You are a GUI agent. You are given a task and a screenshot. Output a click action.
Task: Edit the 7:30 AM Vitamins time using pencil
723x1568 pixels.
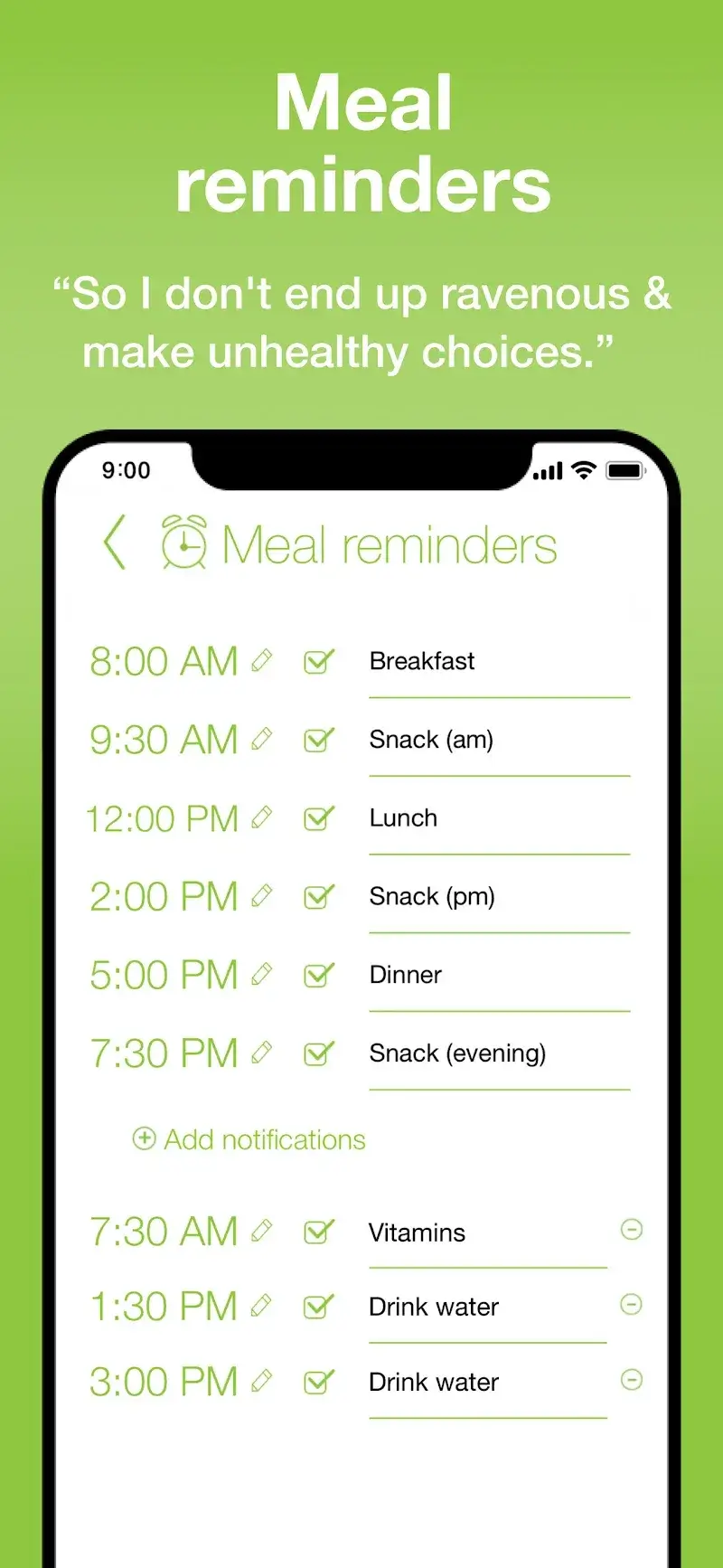tap(261, 1232)
